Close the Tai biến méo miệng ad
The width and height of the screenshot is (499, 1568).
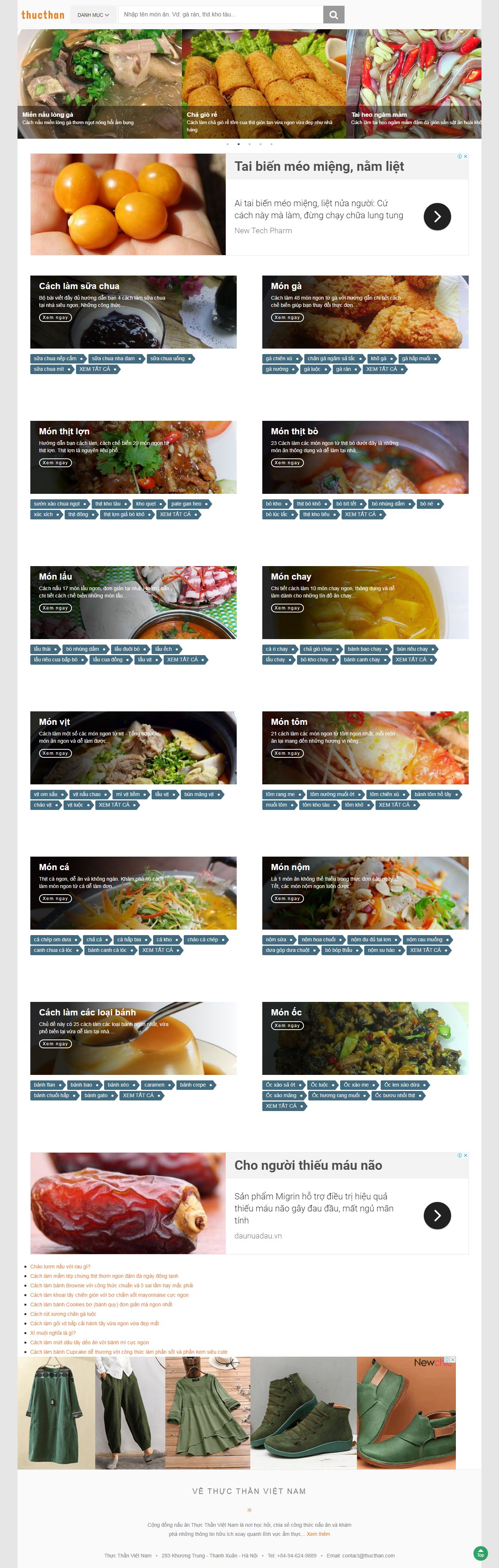[465, 157]
